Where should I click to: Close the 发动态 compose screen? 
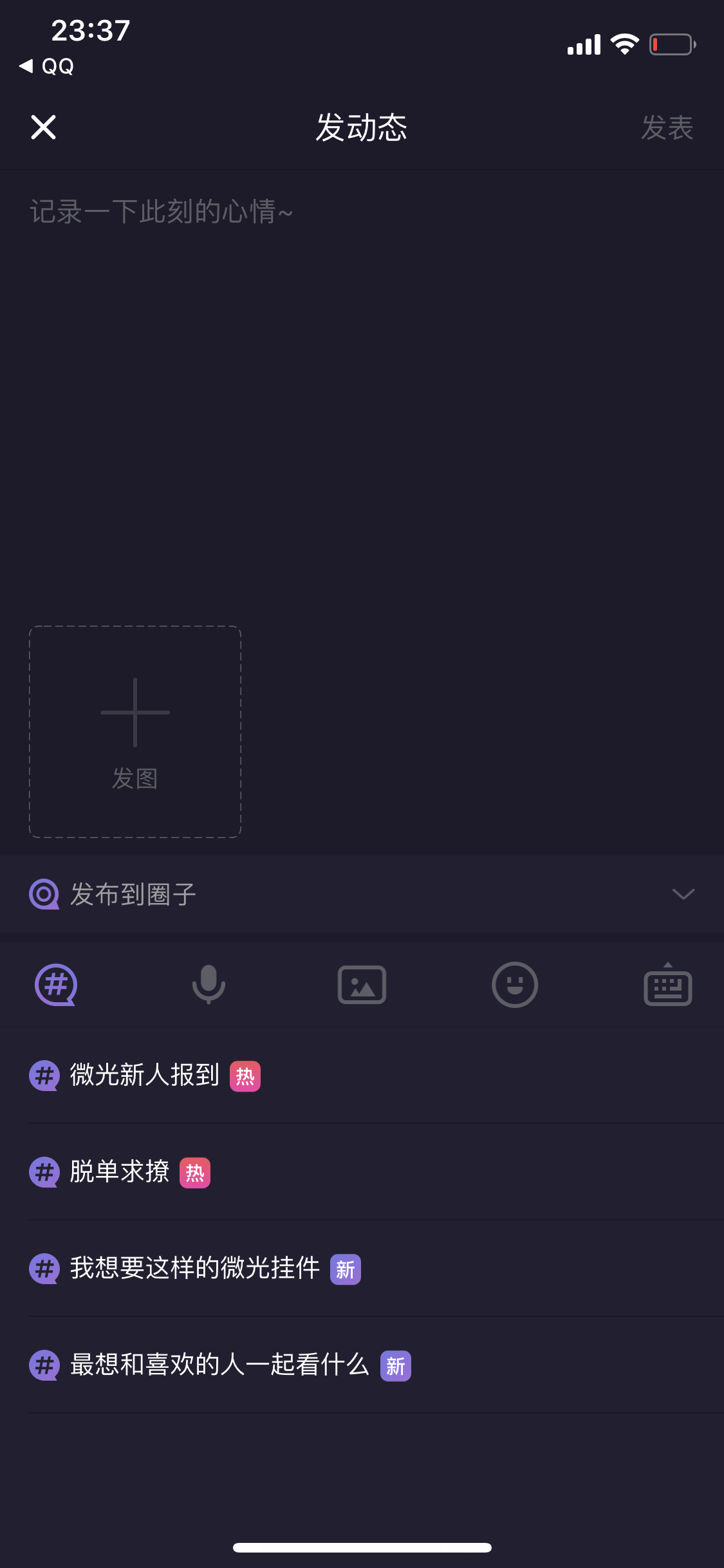click(44, 127)
